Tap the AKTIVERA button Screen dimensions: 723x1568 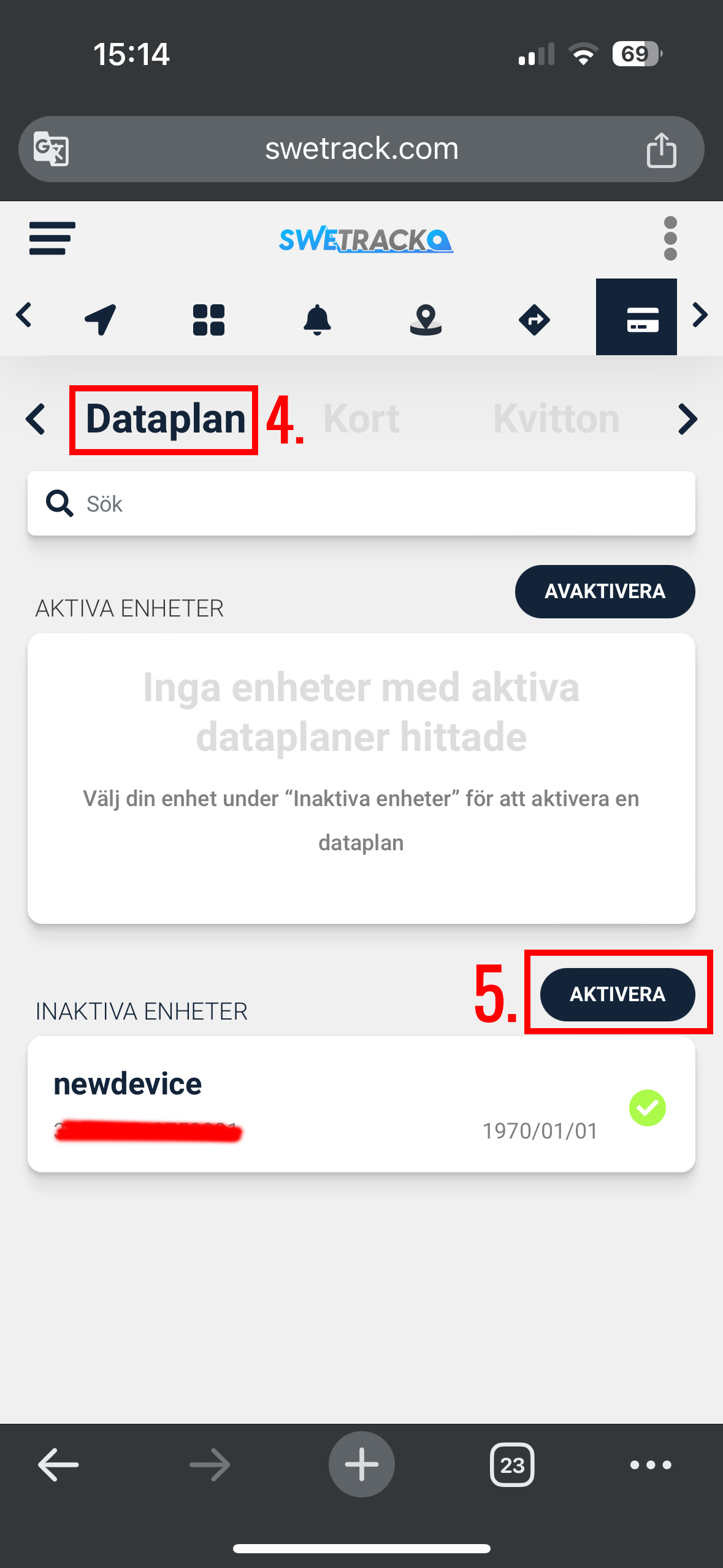point(618,994)
